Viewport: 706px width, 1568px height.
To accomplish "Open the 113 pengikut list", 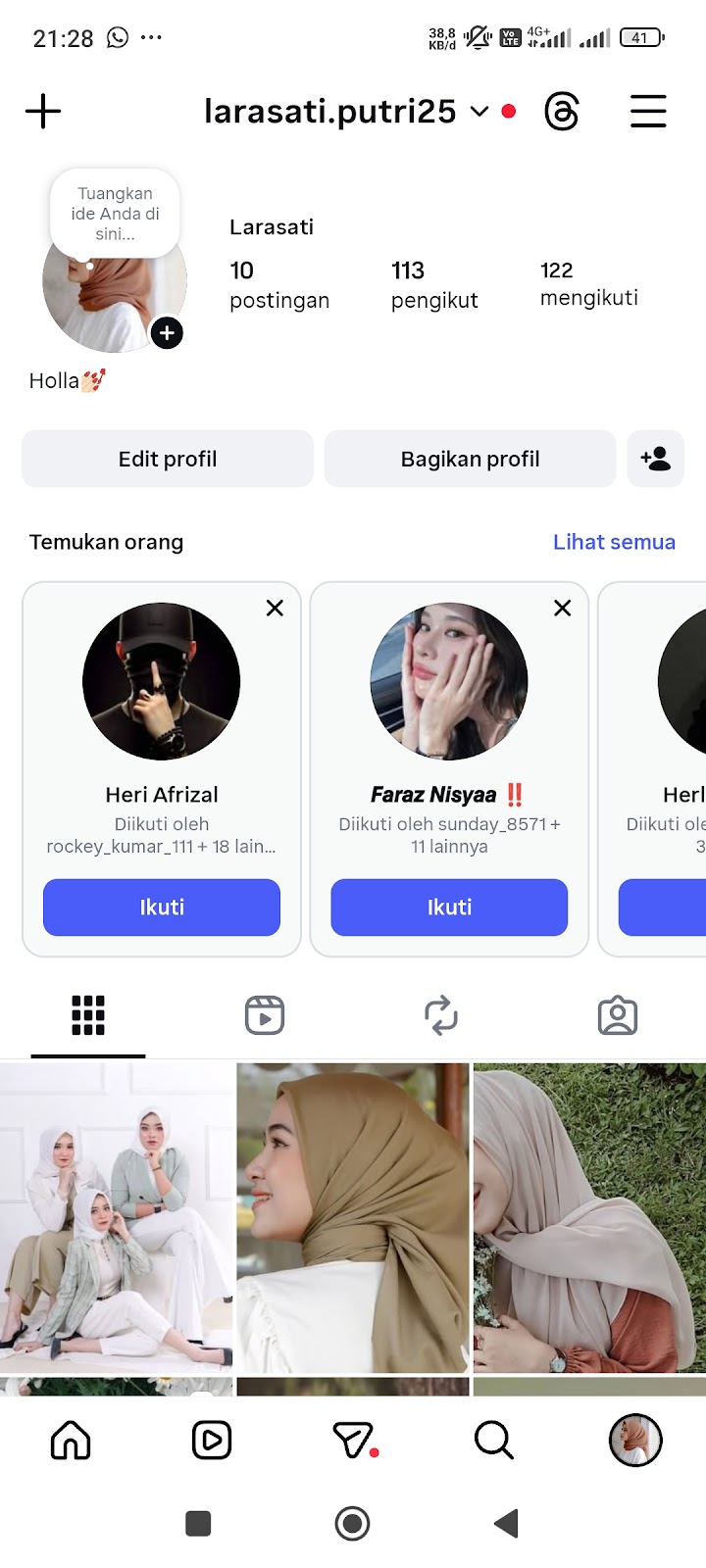I will click(x=434, y=284).
